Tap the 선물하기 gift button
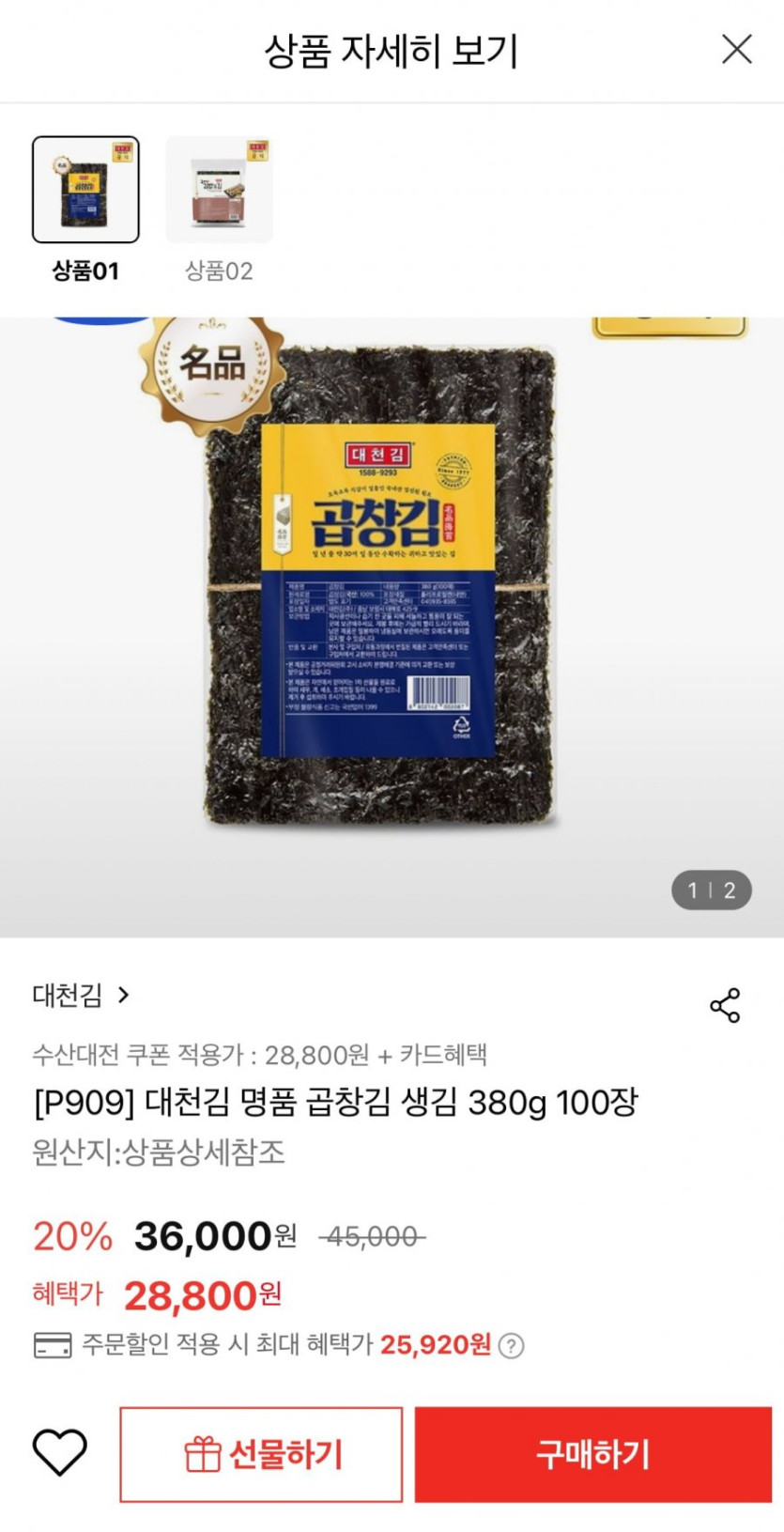 [x=261, y=1454]
